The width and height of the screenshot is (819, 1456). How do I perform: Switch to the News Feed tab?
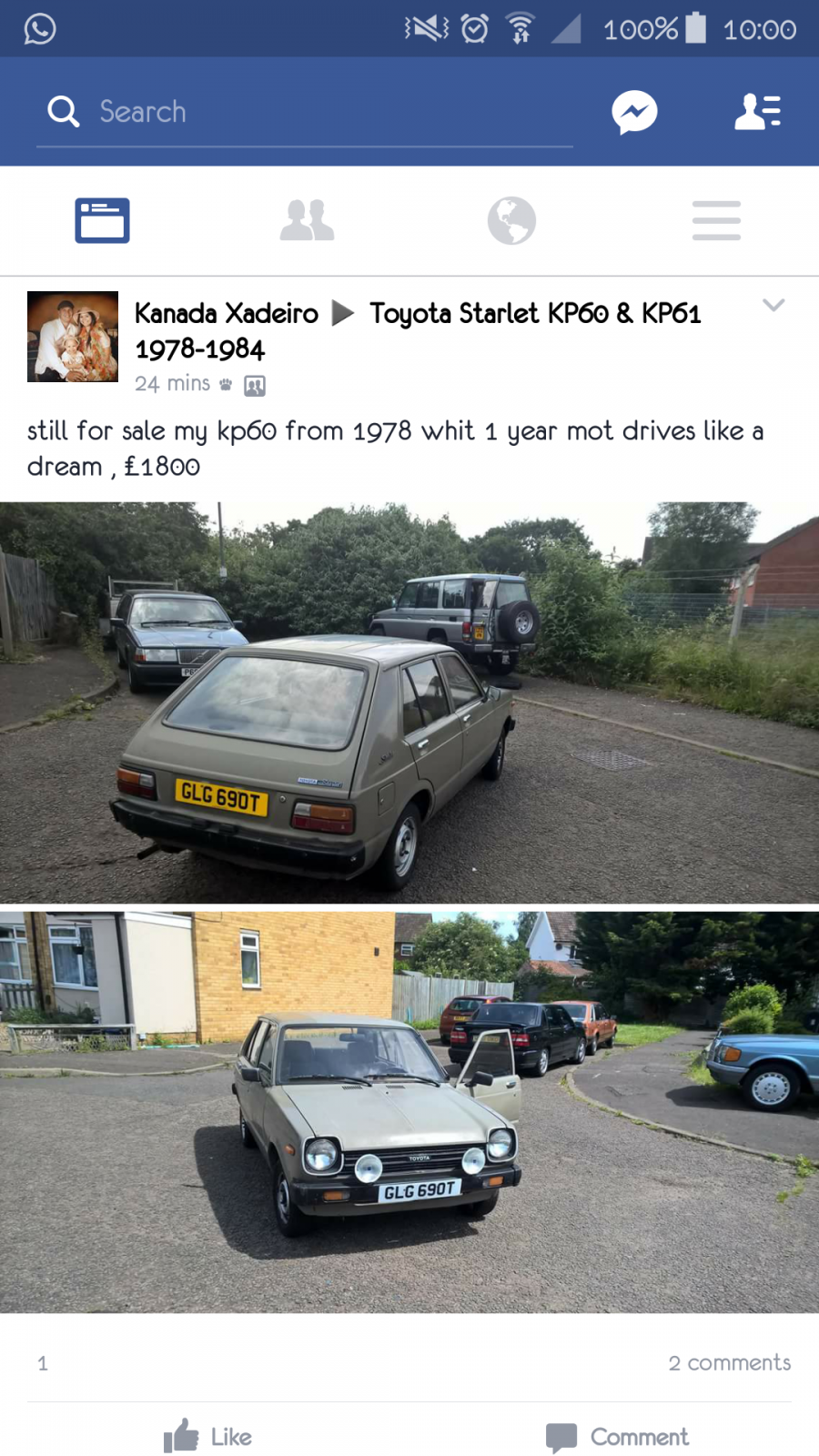tap(102, 220)
